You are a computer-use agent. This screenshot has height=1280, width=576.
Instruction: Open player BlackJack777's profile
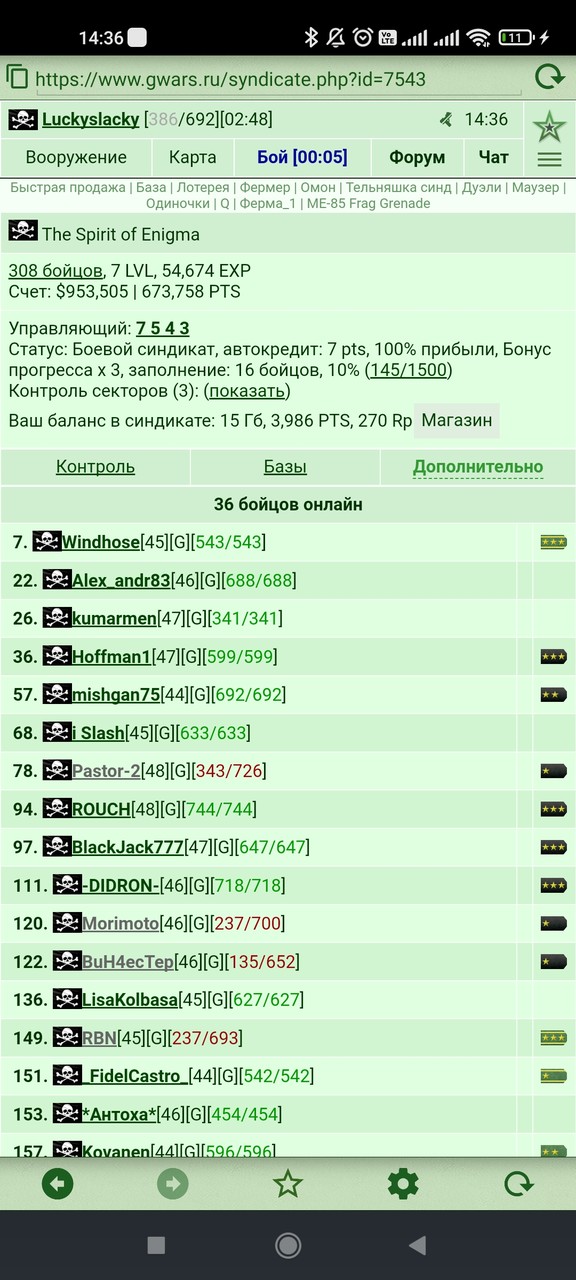click(127, 847)
